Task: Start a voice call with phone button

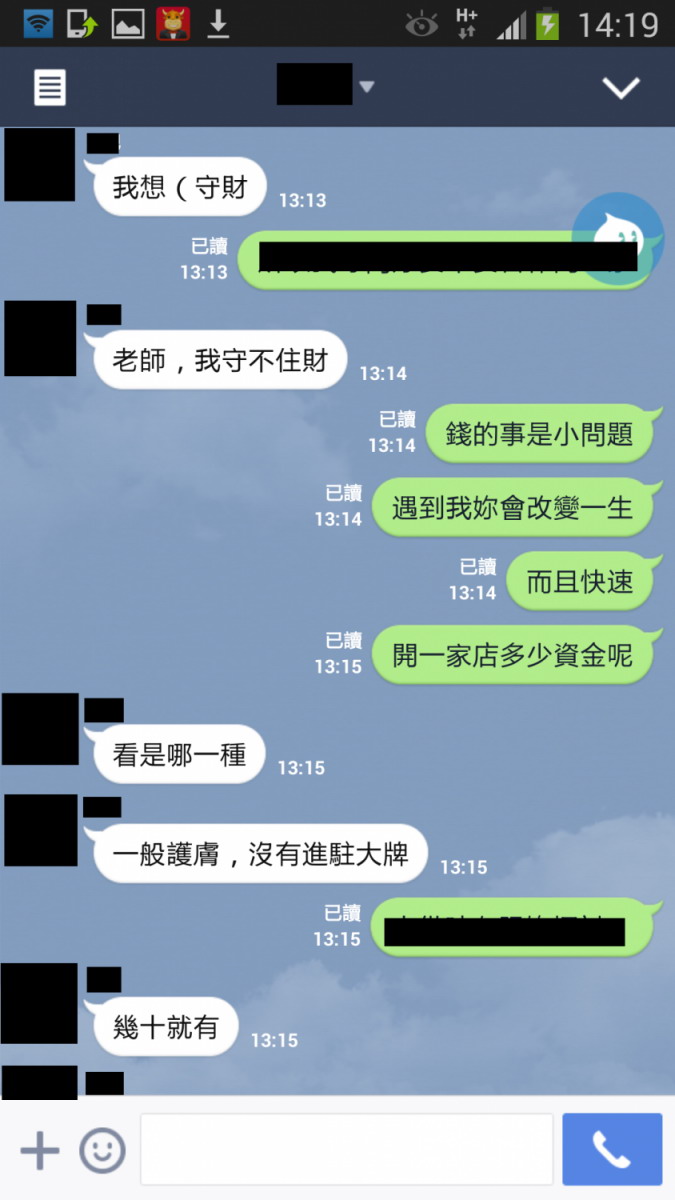Action: coord(612,1150)
